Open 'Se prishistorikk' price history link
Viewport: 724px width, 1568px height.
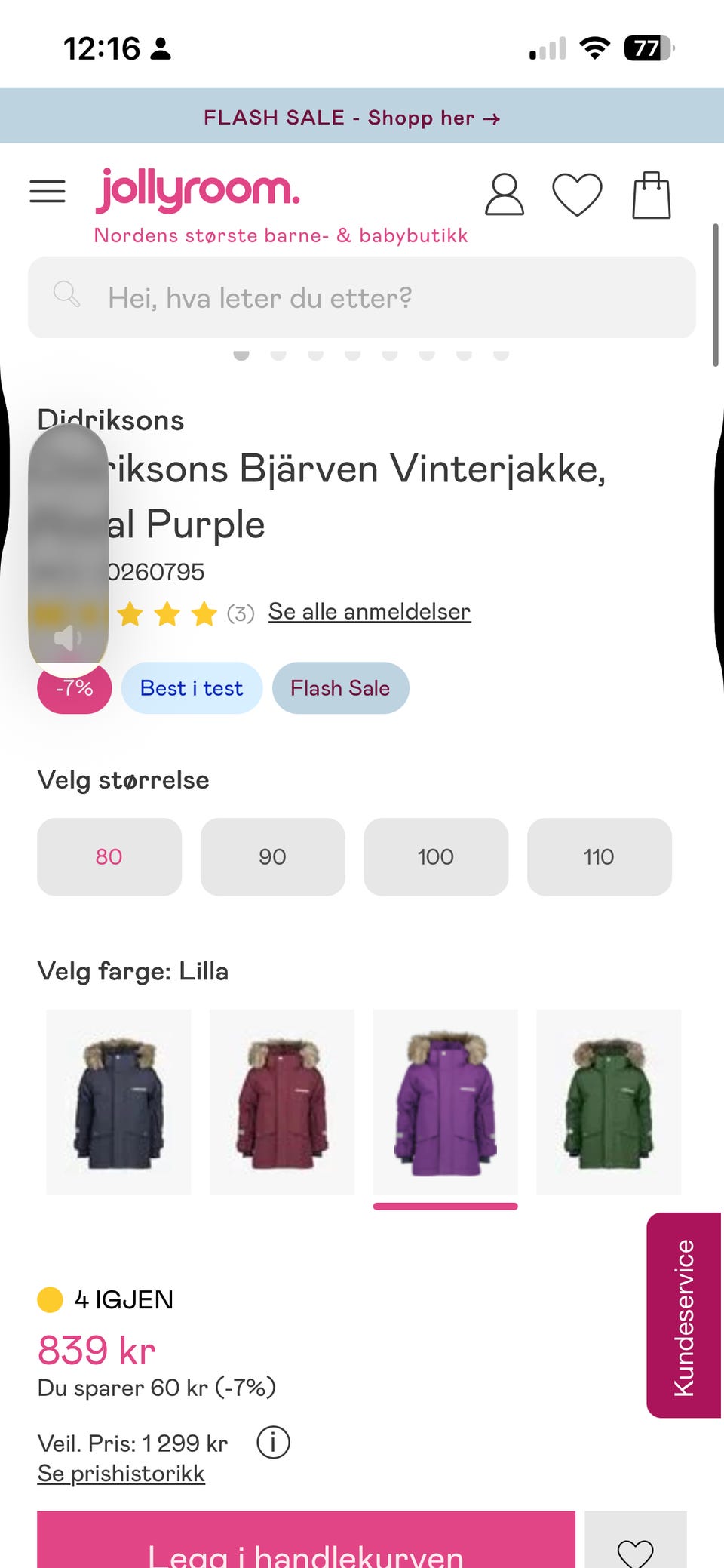(121, 1474)
